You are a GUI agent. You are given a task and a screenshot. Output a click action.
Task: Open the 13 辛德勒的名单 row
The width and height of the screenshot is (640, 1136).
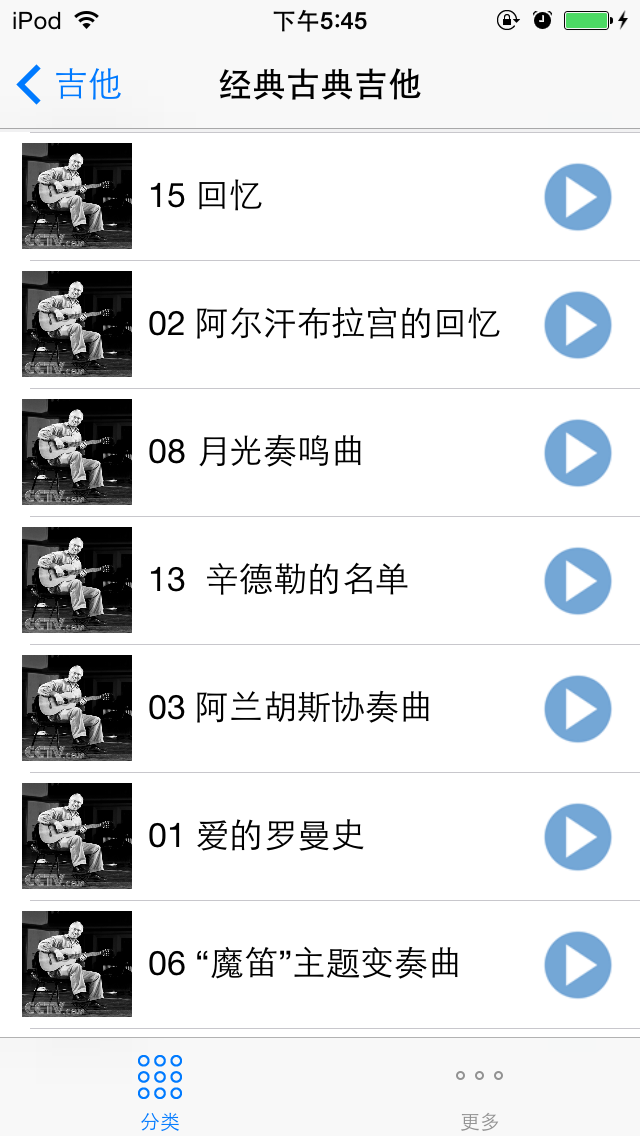click(x=320, y=581)
